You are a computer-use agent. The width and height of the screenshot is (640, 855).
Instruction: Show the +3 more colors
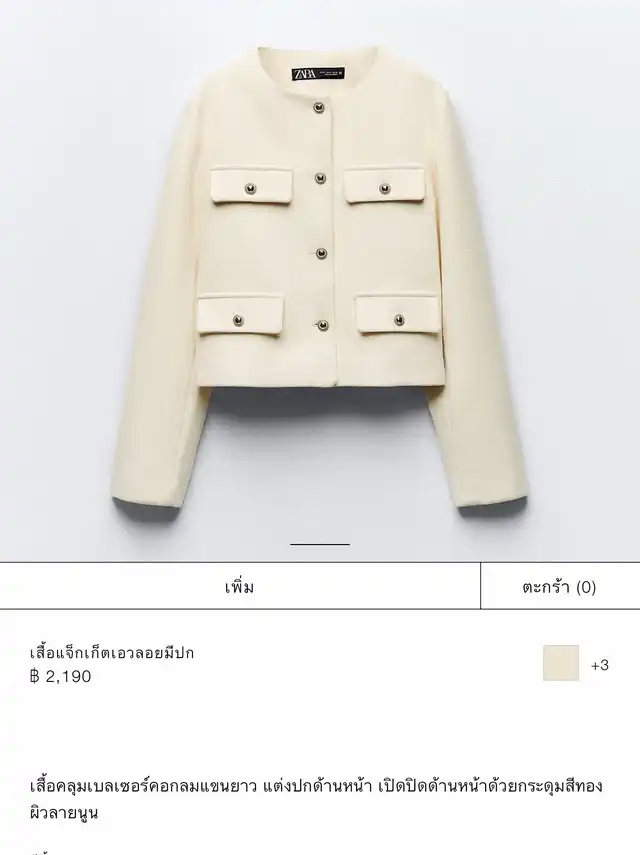point(600,665)
